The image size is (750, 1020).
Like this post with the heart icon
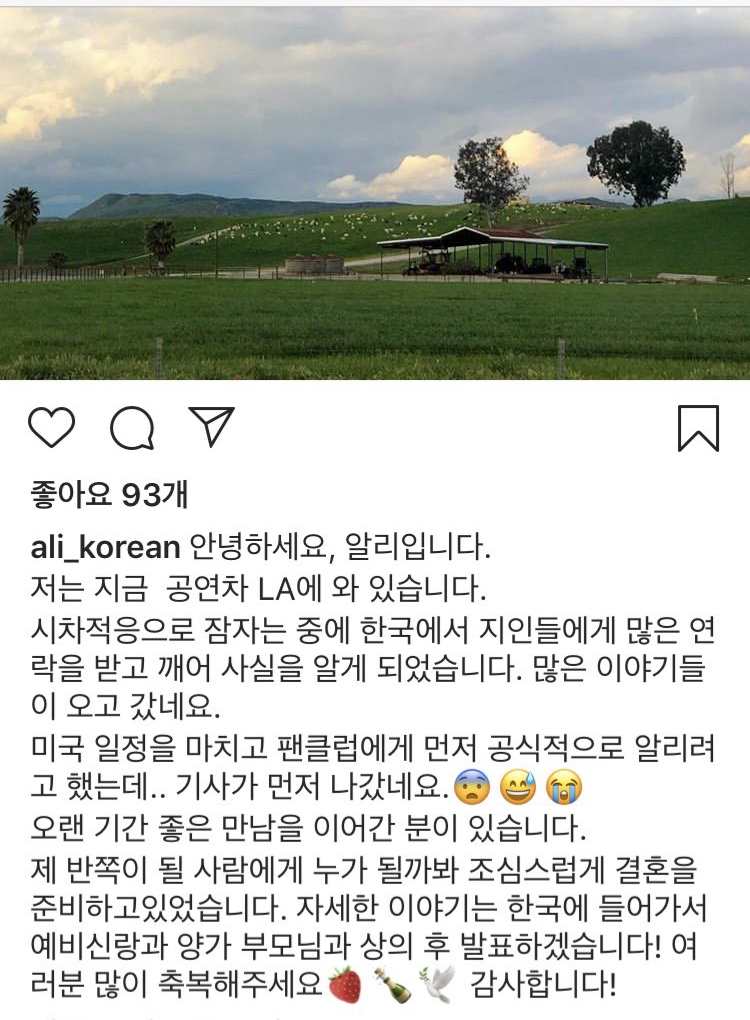coord(51,428)
